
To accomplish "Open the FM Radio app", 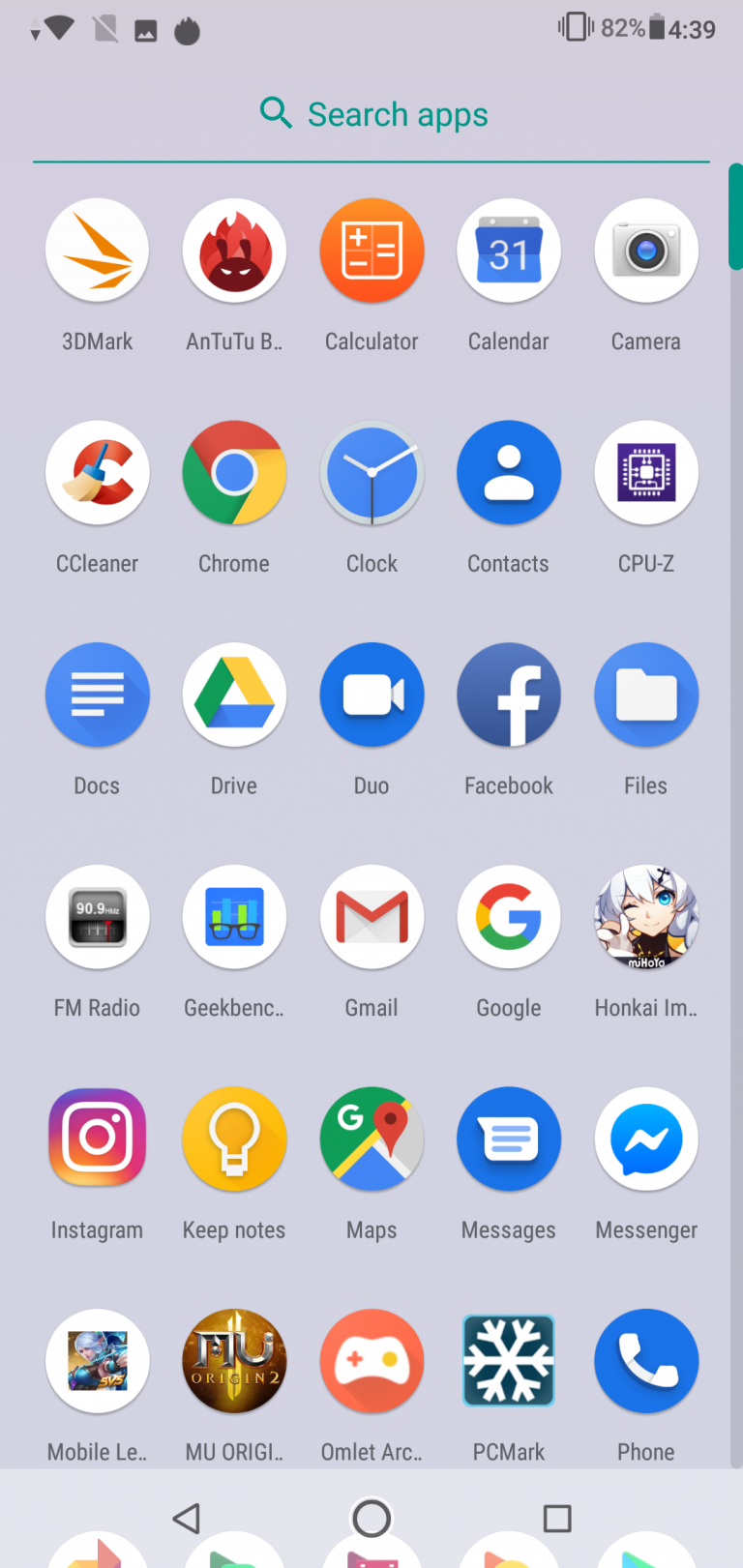I will pyautogui.click(x=97, y=917).
